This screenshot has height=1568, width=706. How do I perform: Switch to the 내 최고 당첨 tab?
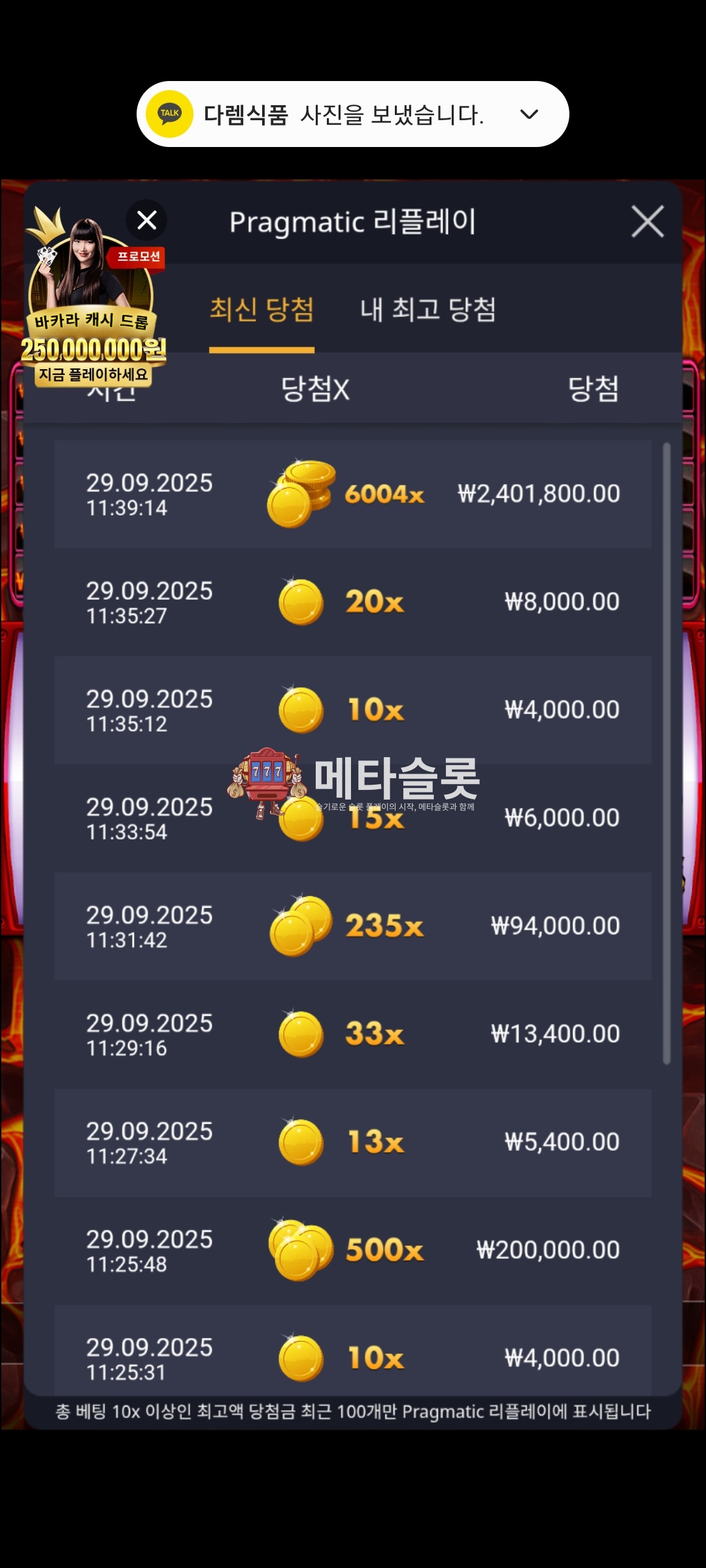428,310
